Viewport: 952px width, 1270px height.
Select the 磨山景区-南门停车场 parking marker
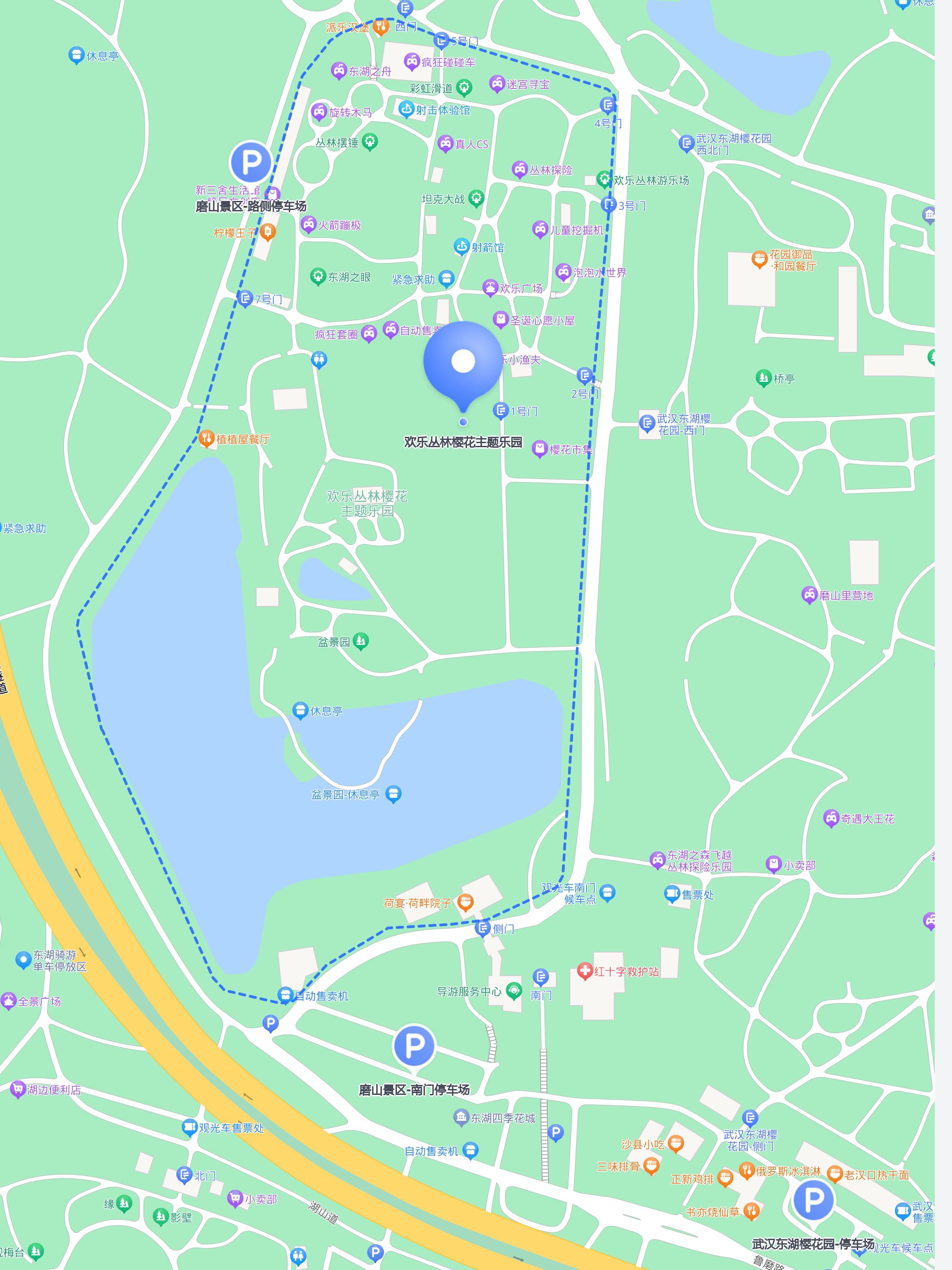[413, 1045]
